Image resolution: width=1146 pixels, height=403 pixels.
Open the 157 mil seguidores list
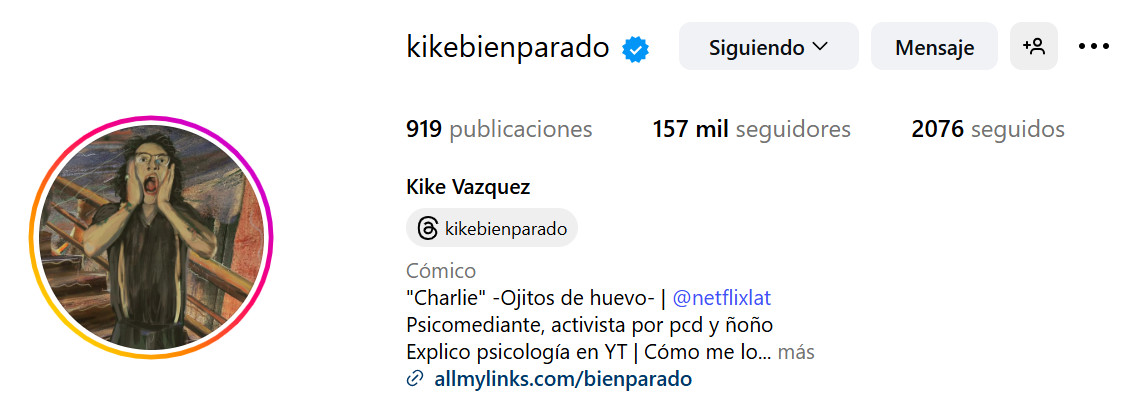pos(751,129)
